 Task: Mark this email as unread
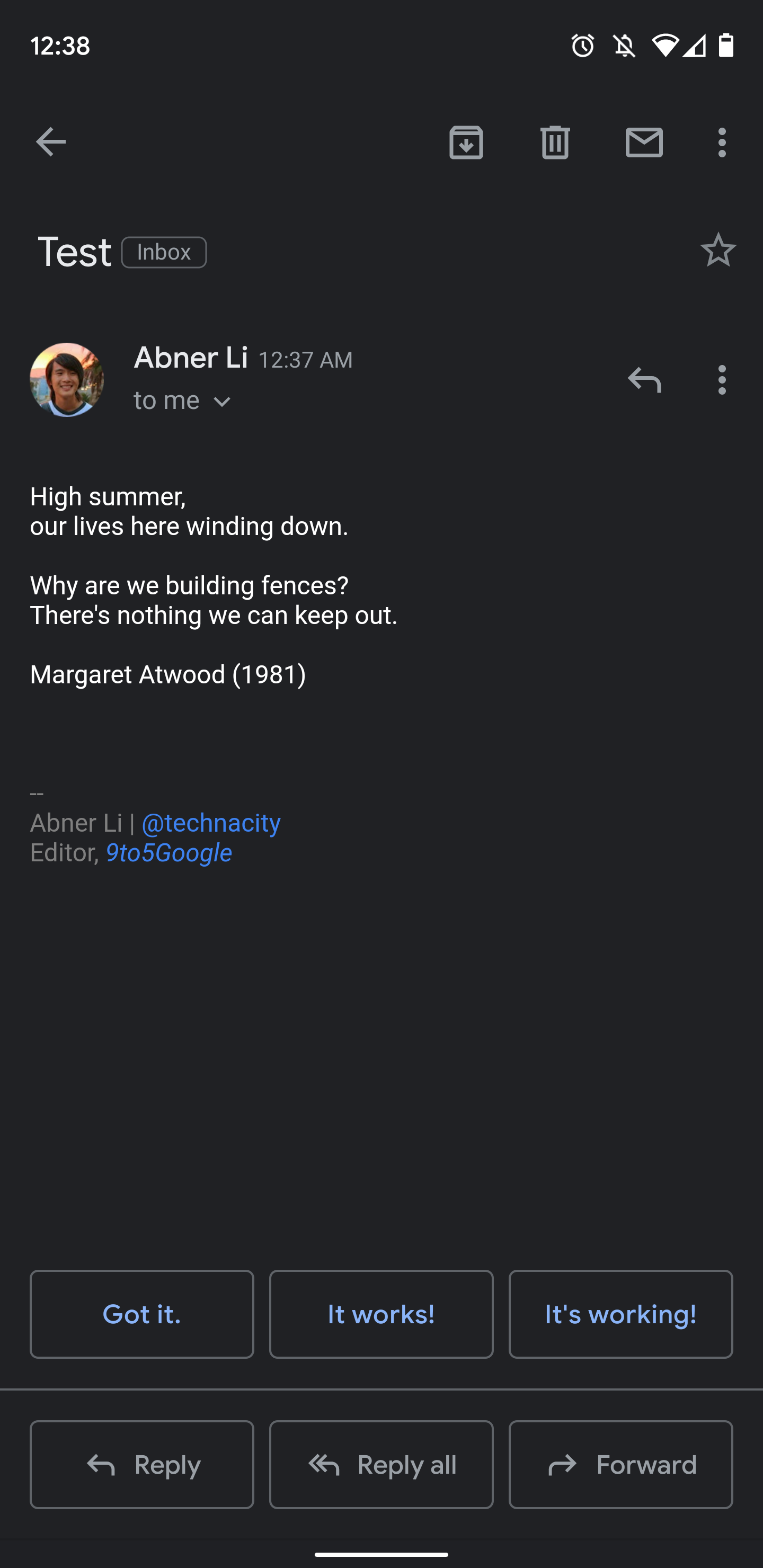pos(644,142)
